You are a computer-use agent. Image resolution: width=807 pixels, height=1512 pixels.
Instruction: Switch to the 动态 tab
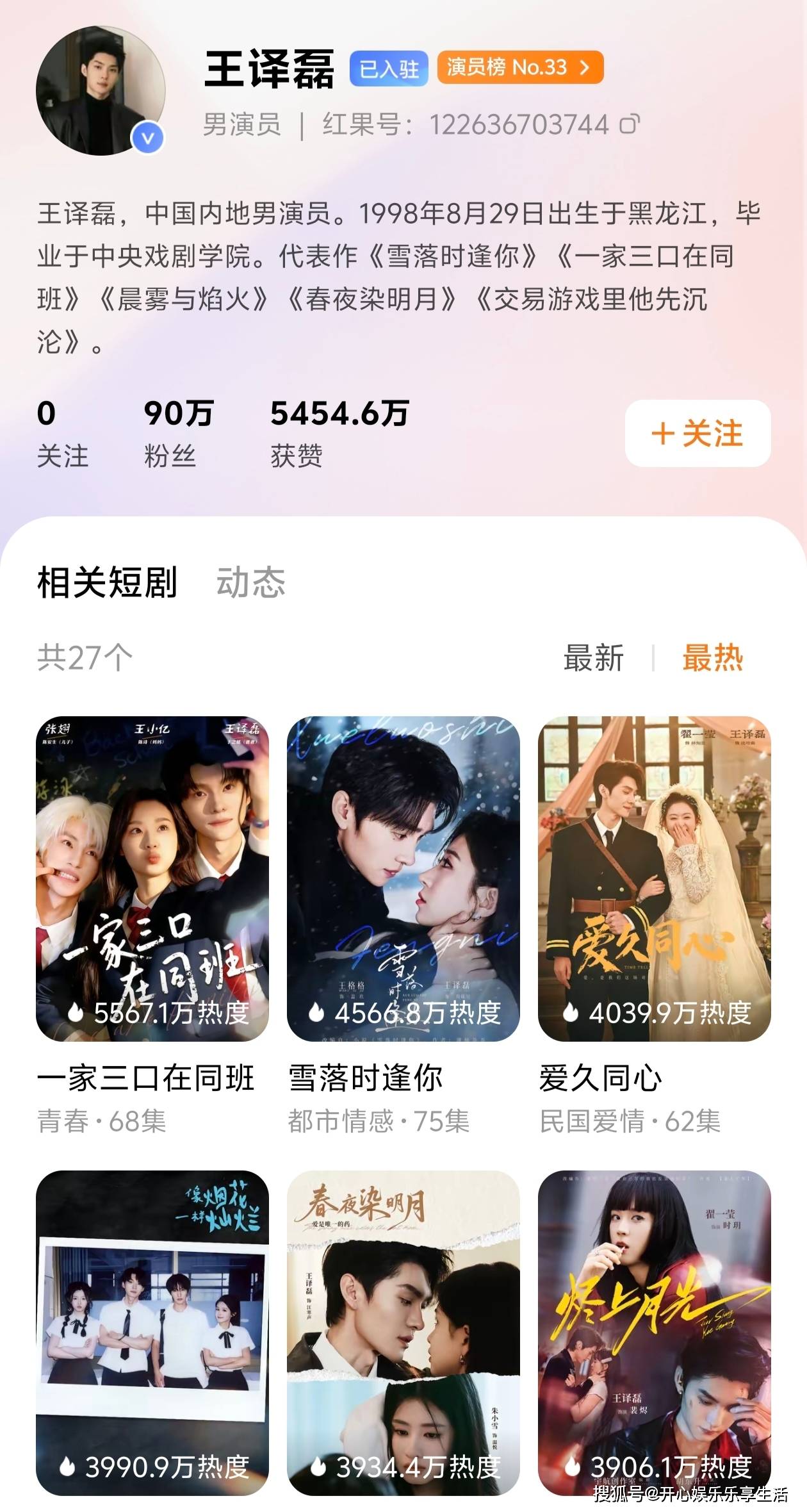coord(250,582)
